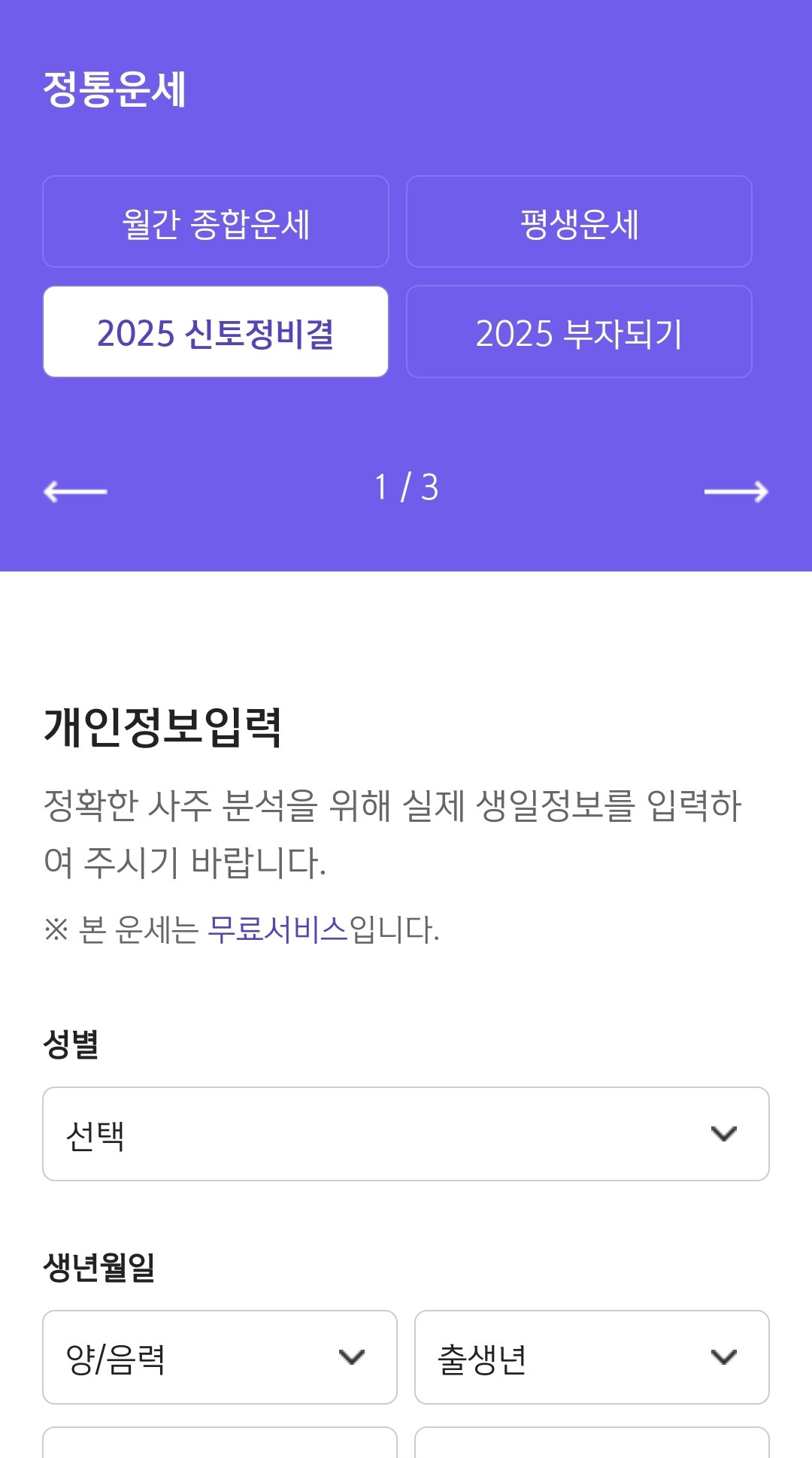Open the 무료서비스 link
812x1458 pixels.
(x=277, y=929)
